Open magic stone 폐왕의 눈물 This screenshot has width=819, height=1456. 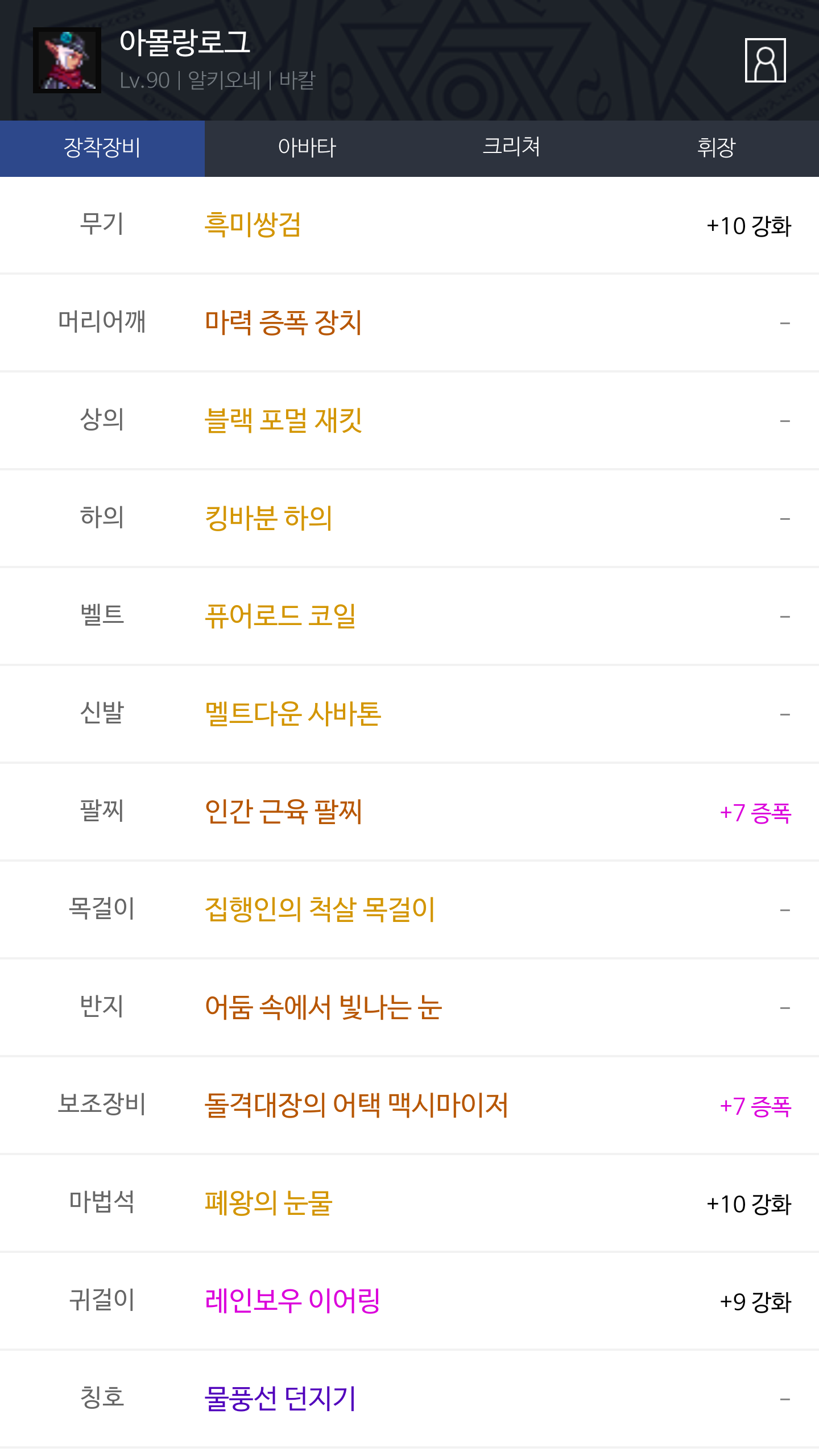pyautogui.click(x=409, y=1203)
